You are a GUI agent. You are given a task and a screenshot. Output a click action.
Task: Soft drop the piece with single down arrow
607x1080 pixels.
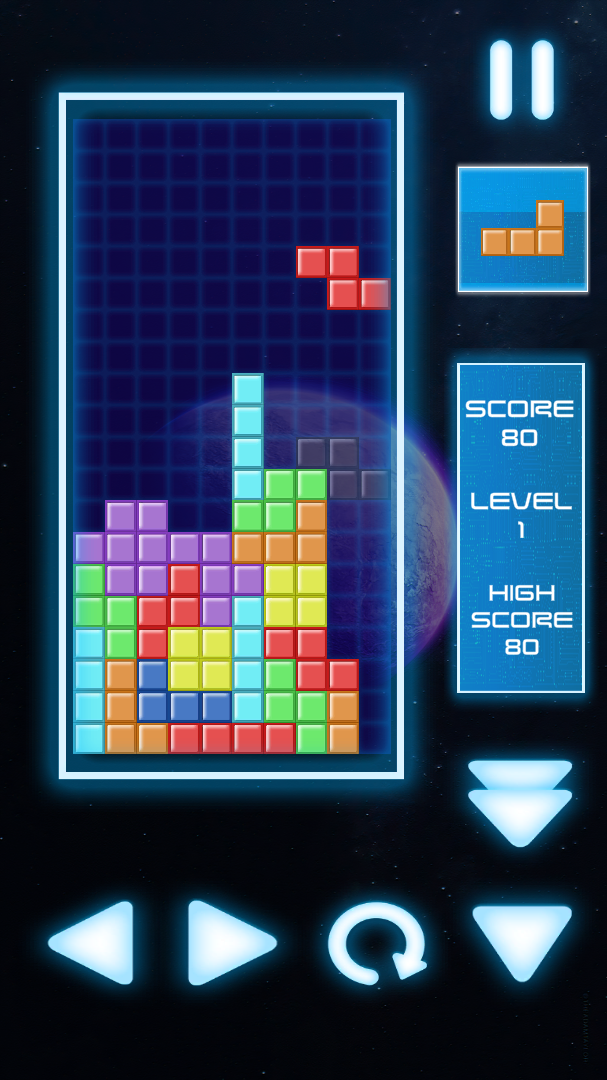tap(521, 940)
